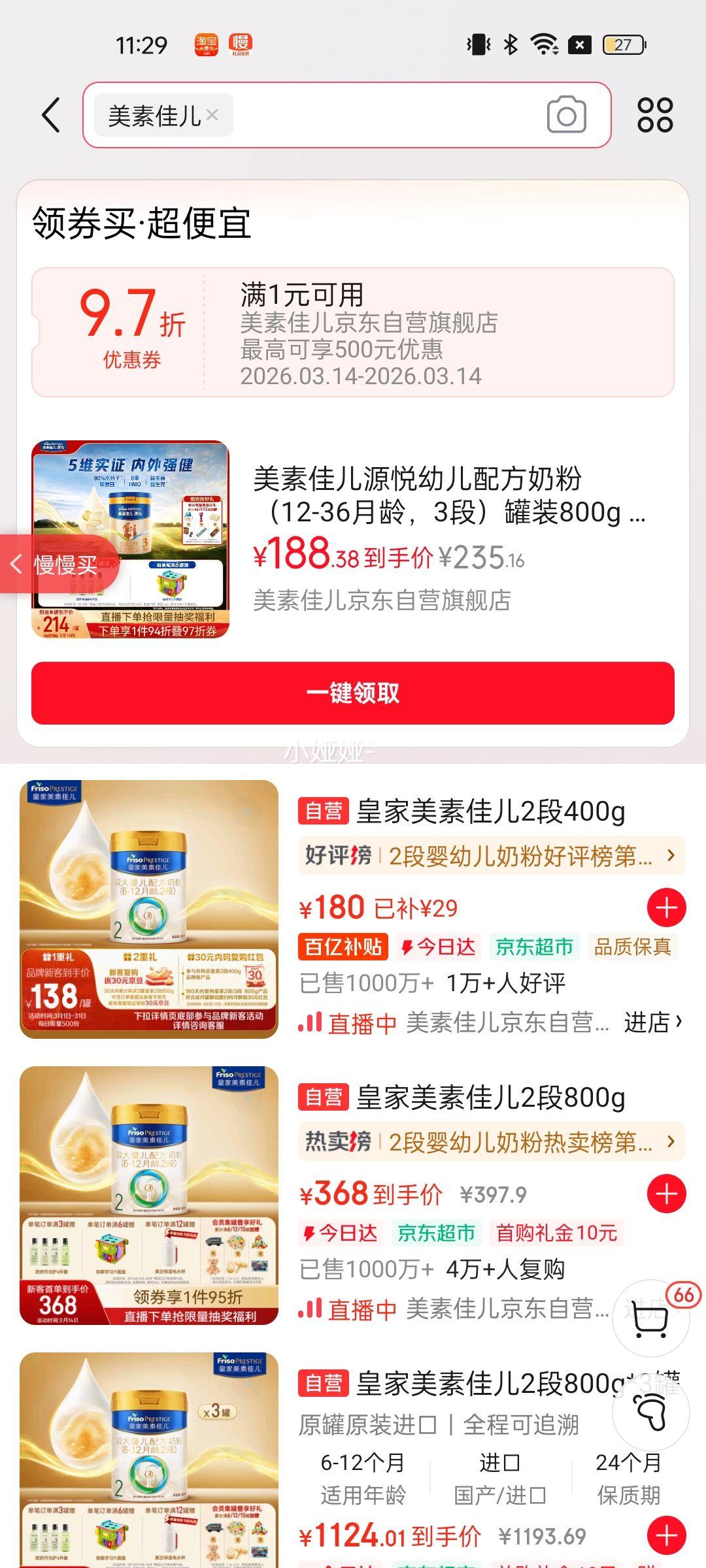The image size is (706, 1568).
Task: Tap the 一键领取 coupon button
Action: [353, 693]
